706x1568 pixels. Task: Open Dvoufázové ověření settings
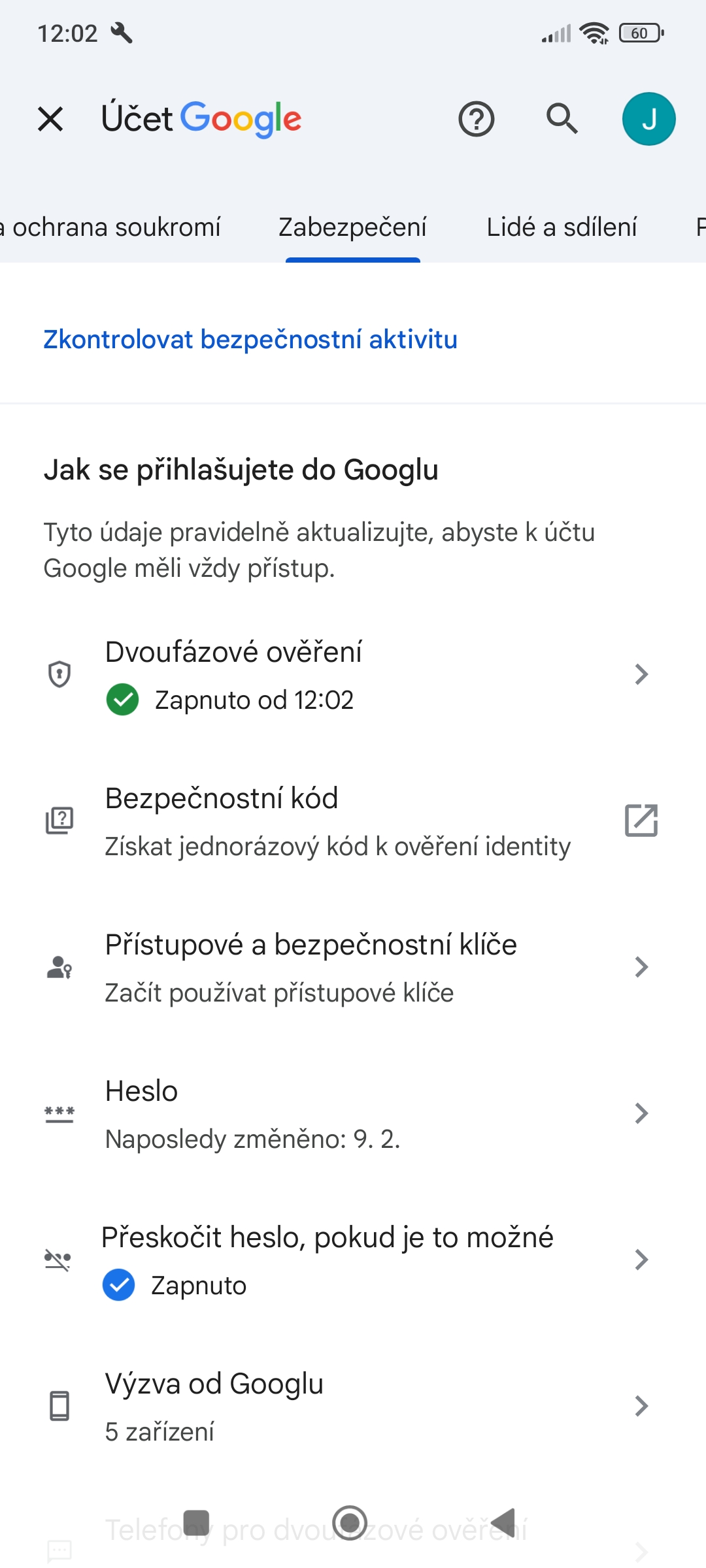[353, 675]
